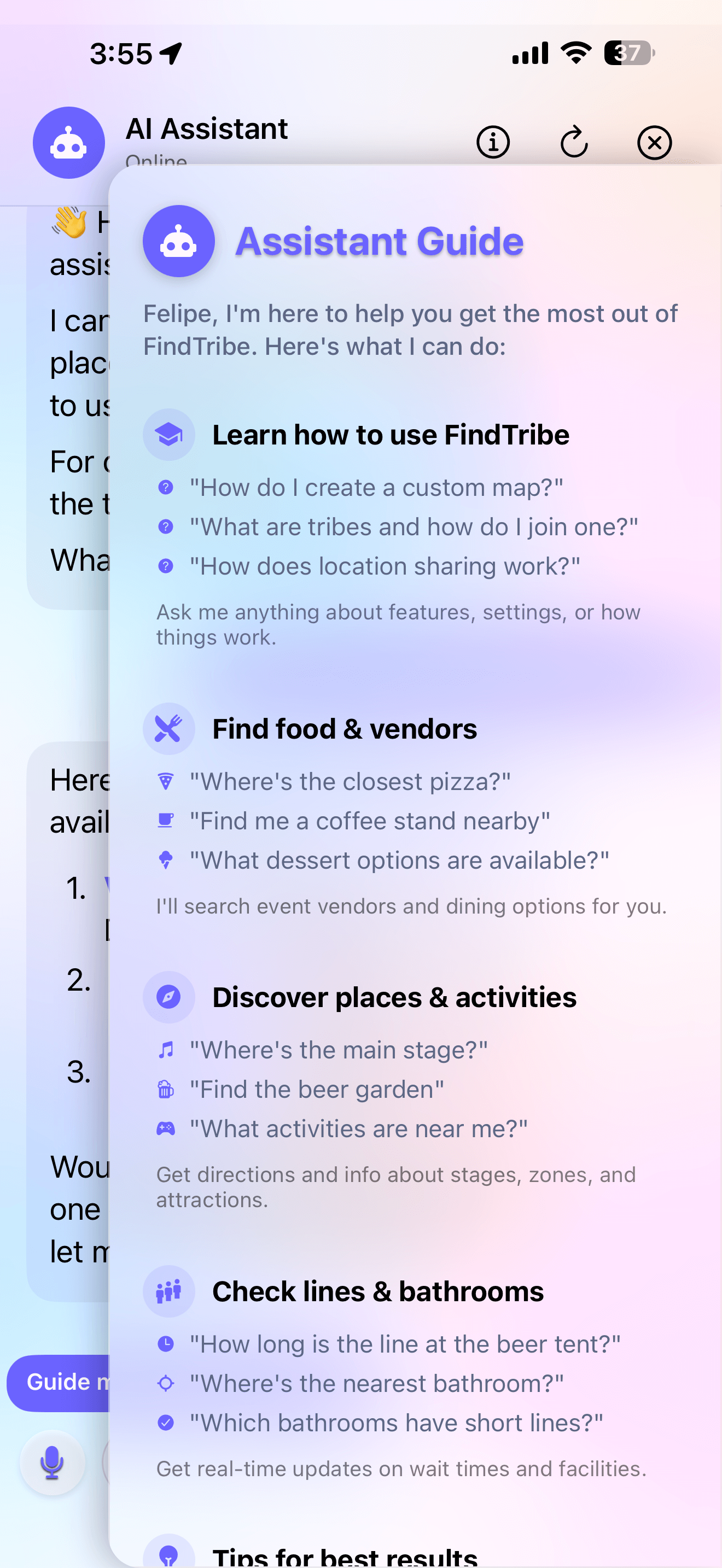Tap the microphone voice input icon
The height and width of the screenshot is (1568, 722).
coord(52,1464)
